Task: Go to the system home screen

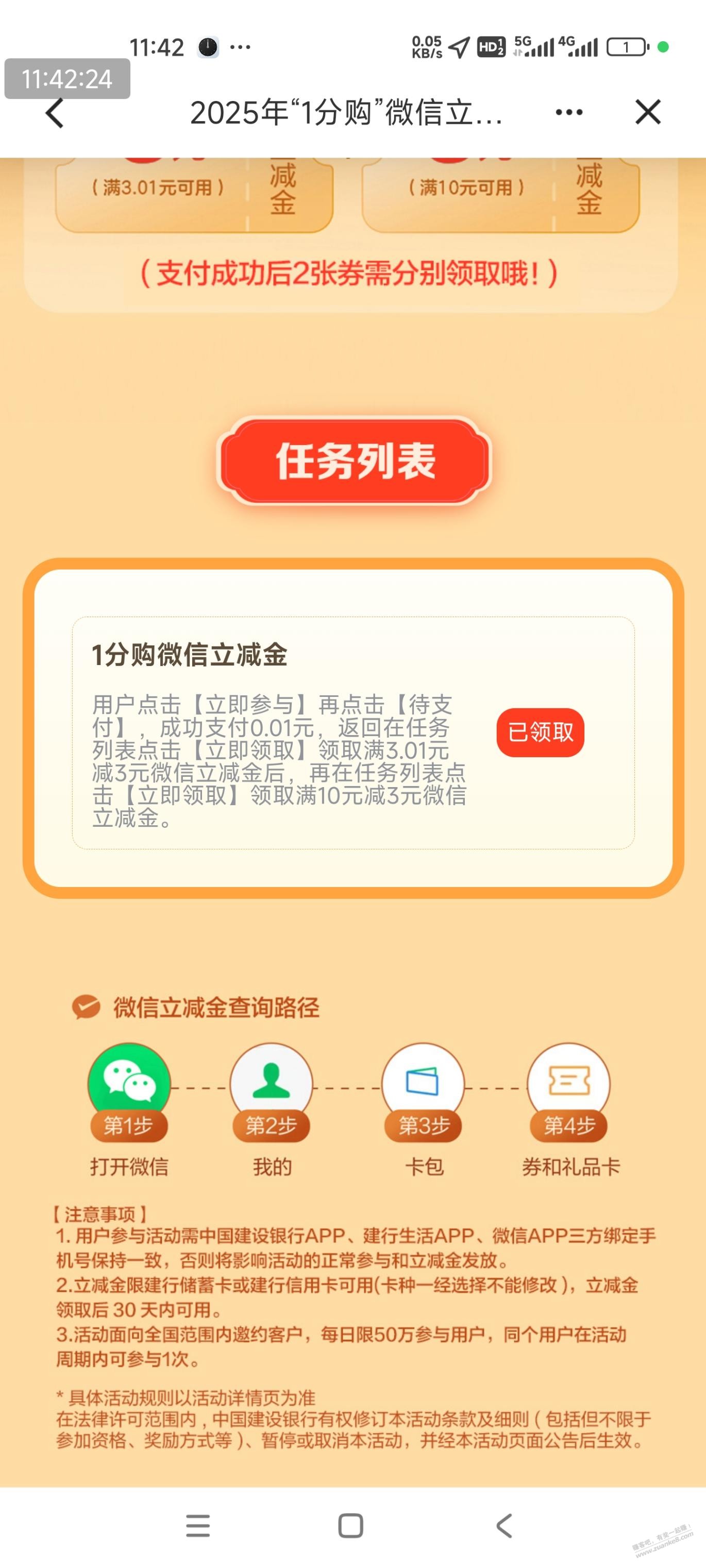Action: [x=351, y=1526]
